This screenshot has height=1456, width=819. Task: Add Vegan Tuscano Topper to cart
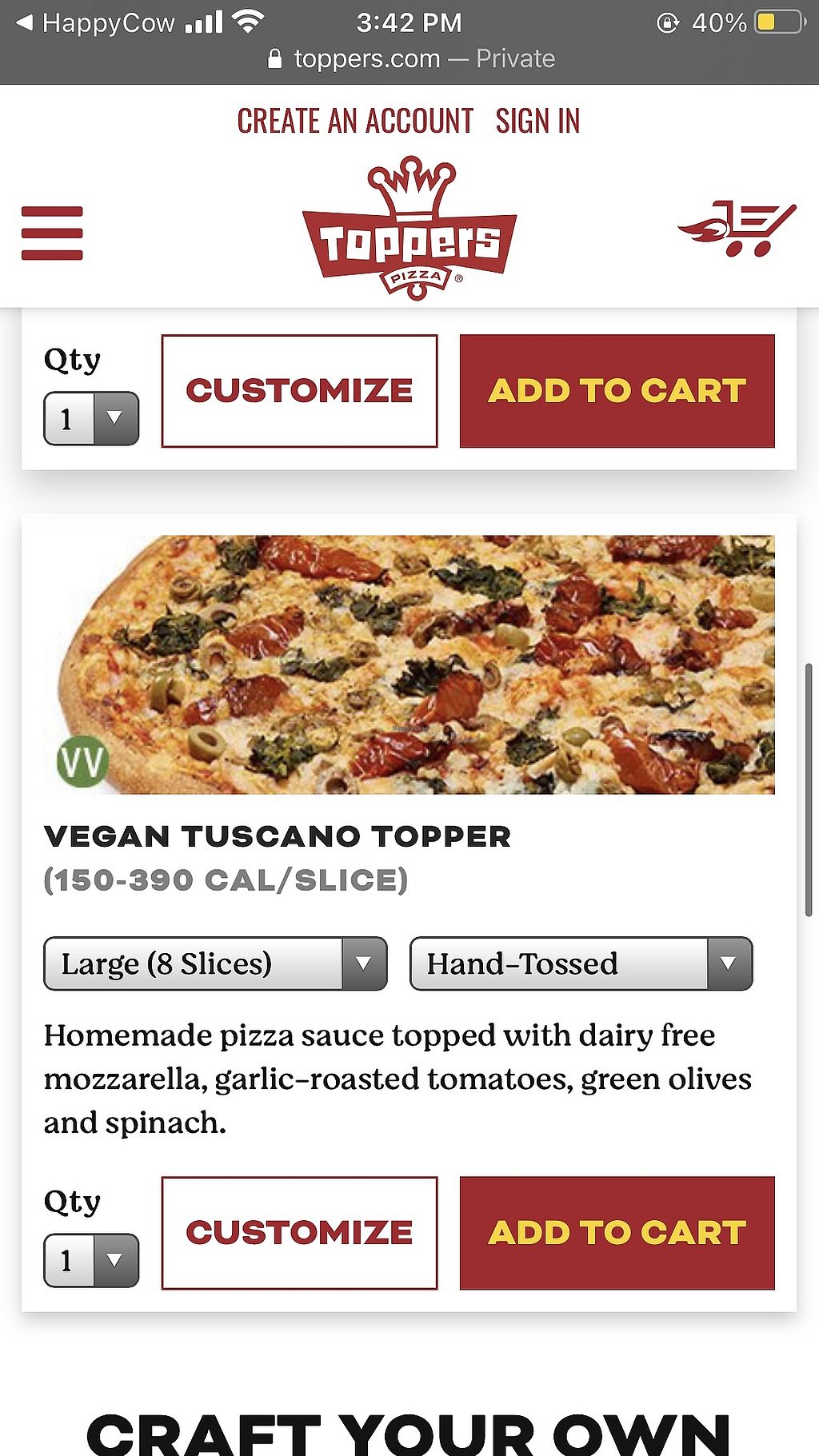617,1232
